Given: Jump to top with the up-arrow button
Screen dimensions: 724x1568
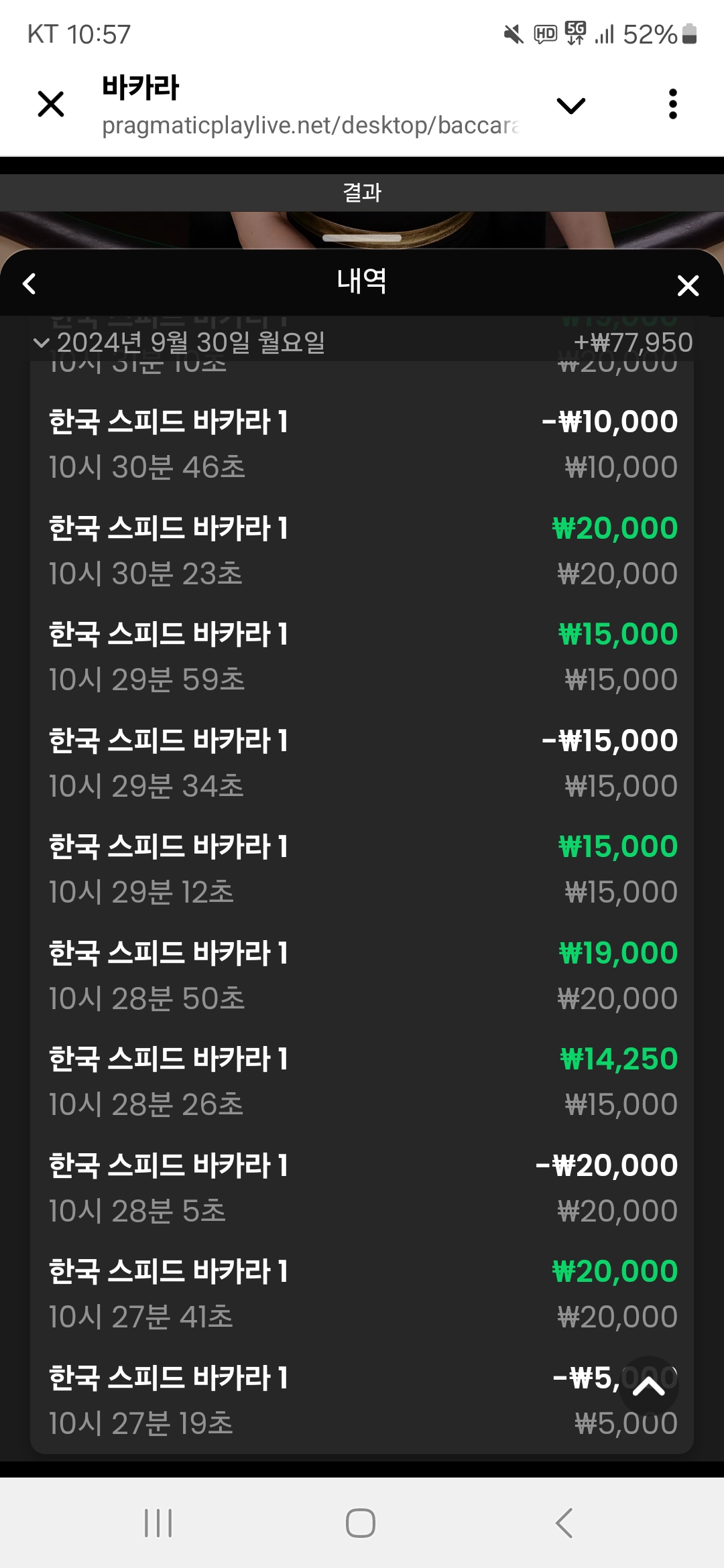Looking at the screenshot, I should 649,1386.
